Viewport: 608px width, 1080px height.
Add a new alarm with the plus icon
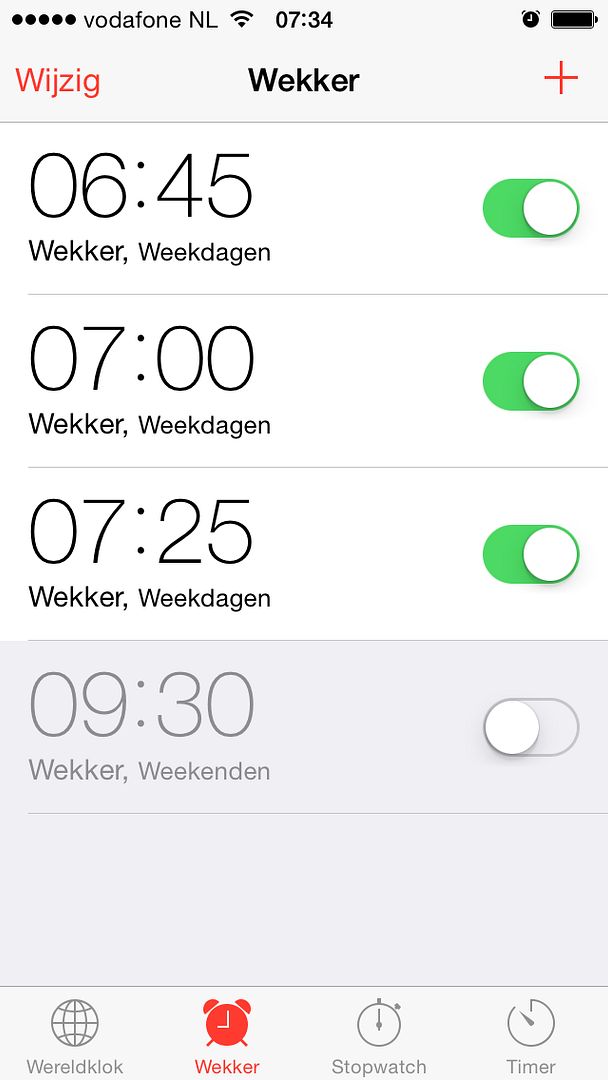[561, 79]
